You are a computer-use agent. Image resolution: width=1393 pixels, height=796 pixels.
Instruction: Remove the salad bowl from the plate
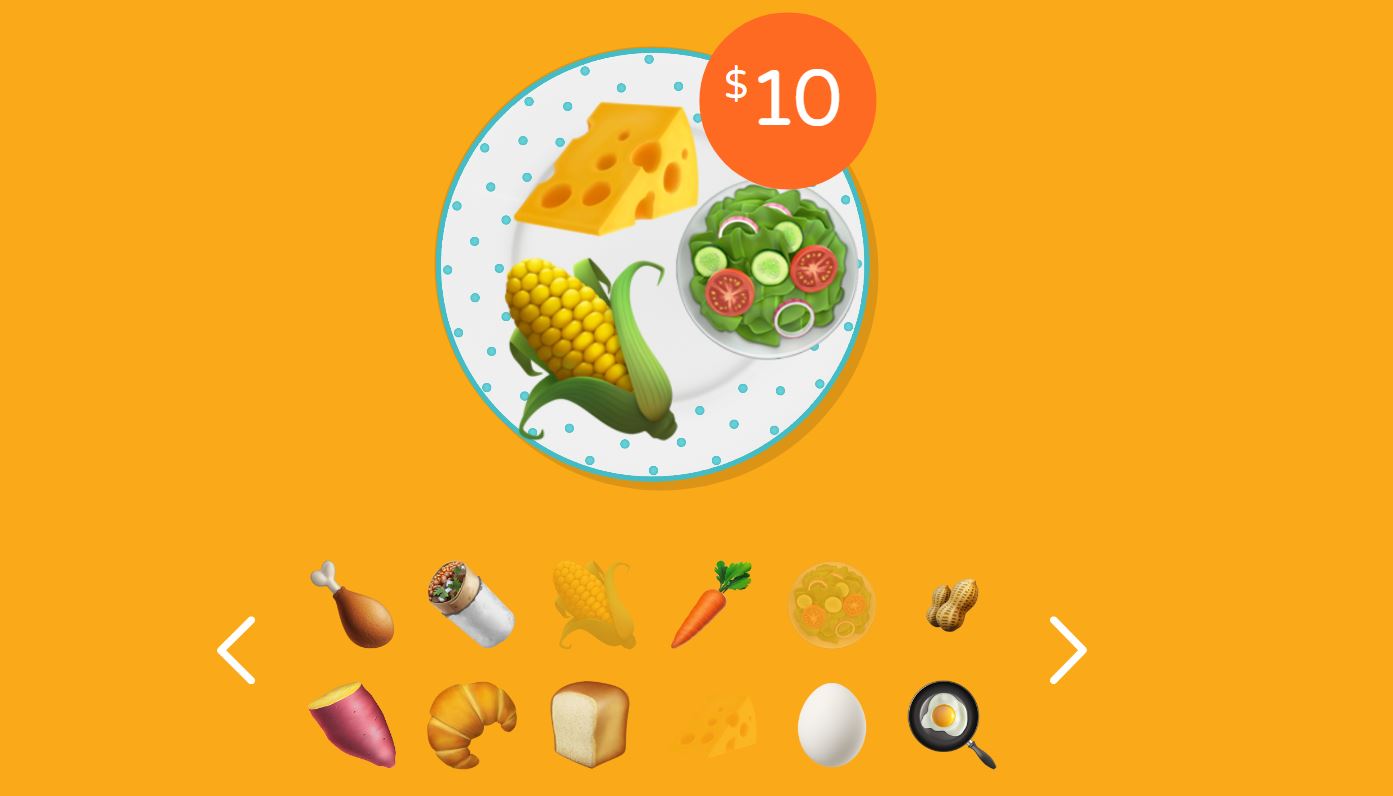point(767,270)
